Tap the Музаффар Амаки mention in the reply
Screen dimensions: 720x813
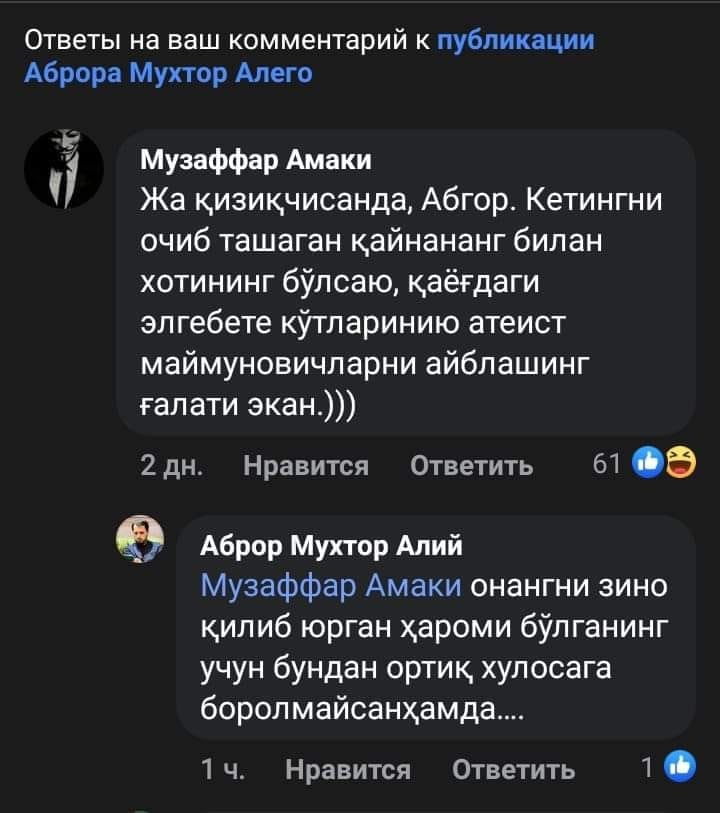pyautogui.click(x=331, y=586)
